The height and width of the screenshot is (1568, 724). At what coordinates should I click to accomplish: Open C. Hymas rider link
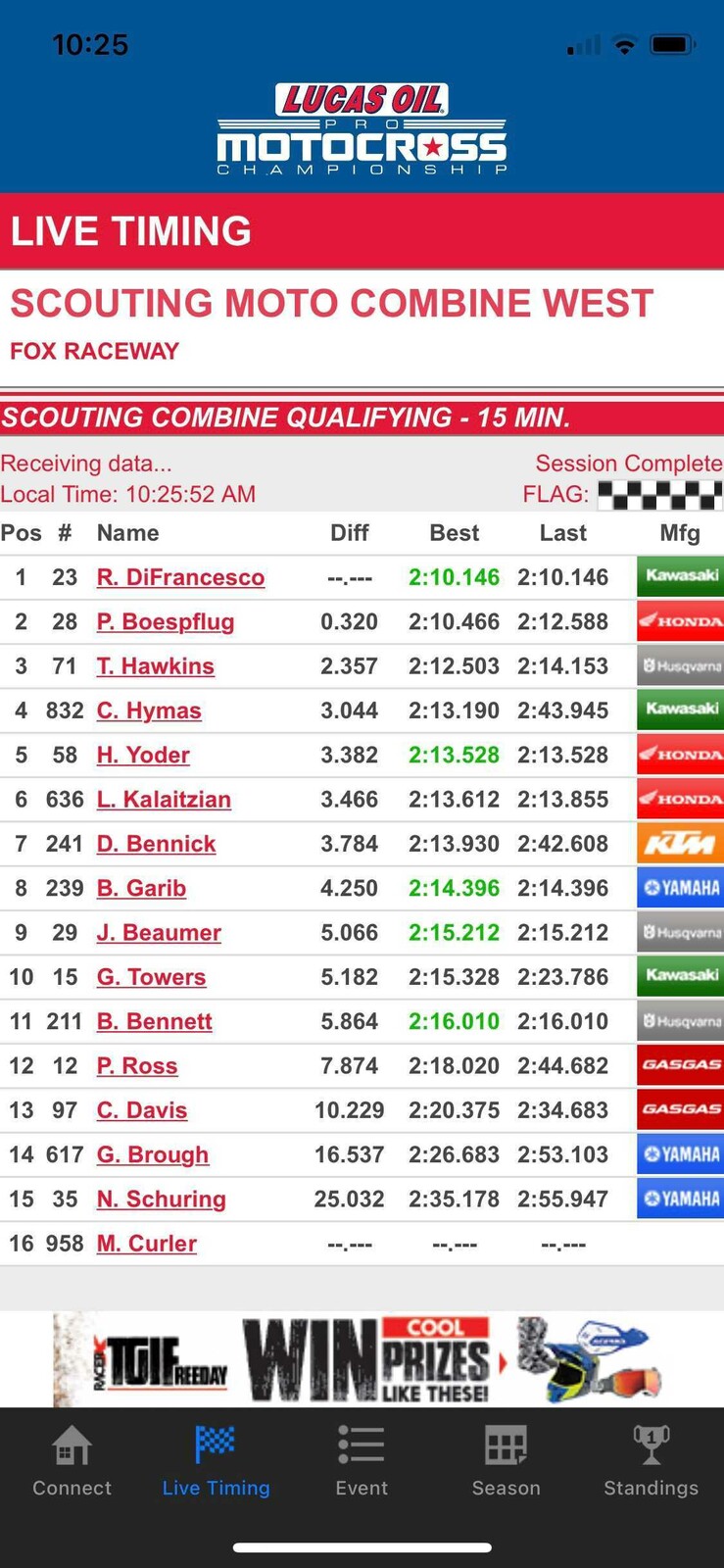coord(149,710)
